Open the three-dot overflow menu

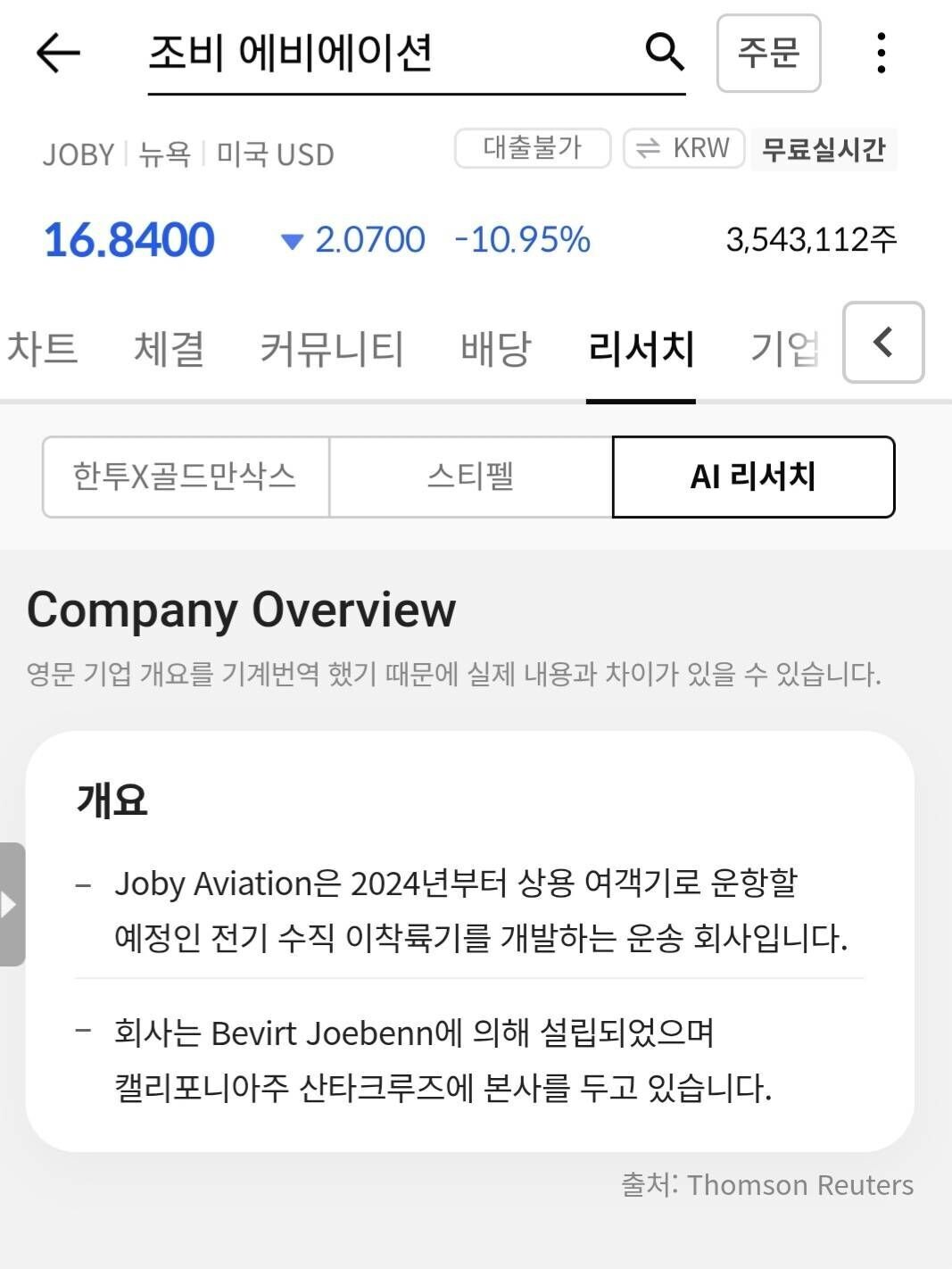(x=882, y=54)
